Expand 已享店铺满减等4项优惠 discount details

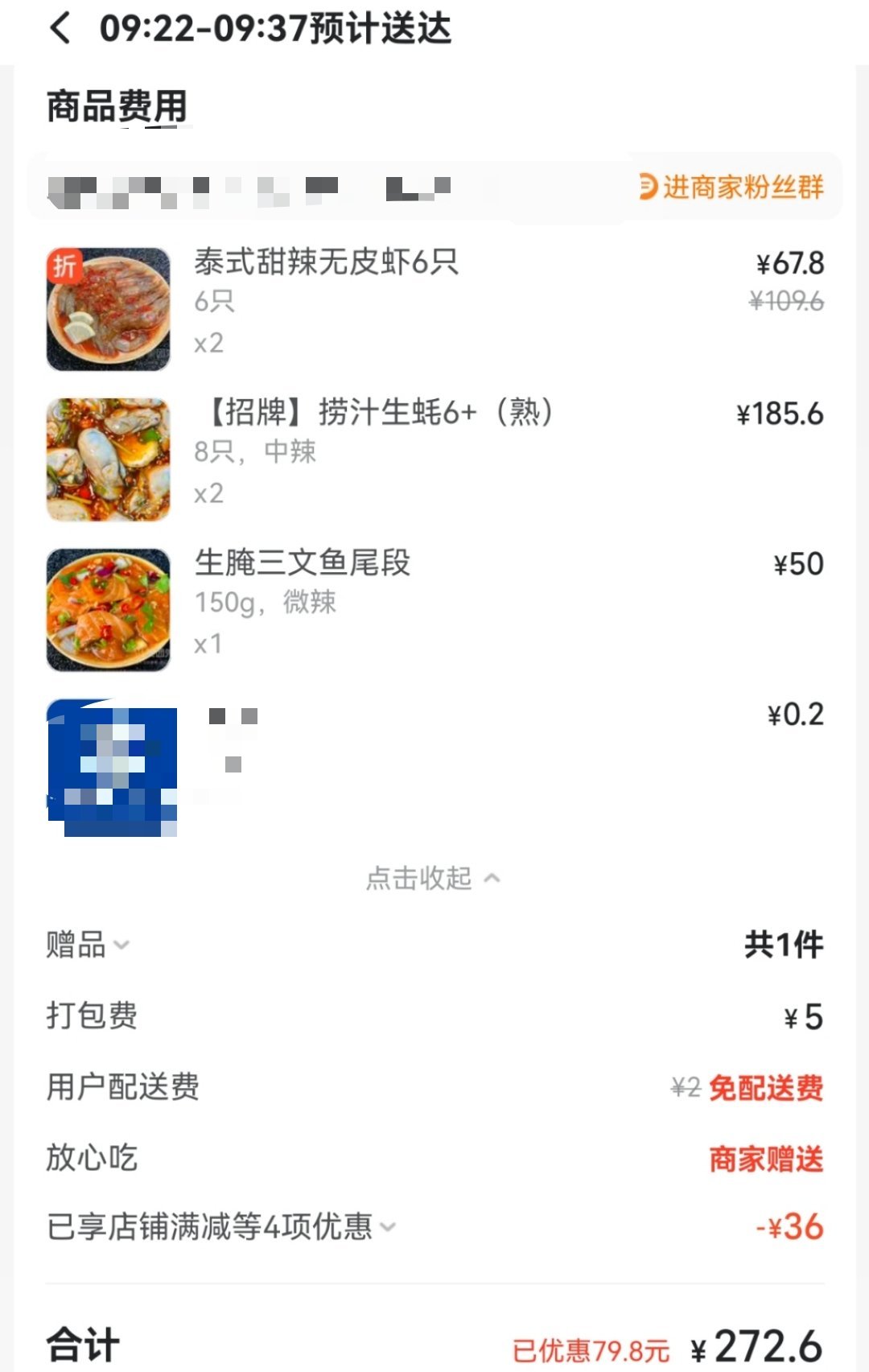click(221, 1227)
